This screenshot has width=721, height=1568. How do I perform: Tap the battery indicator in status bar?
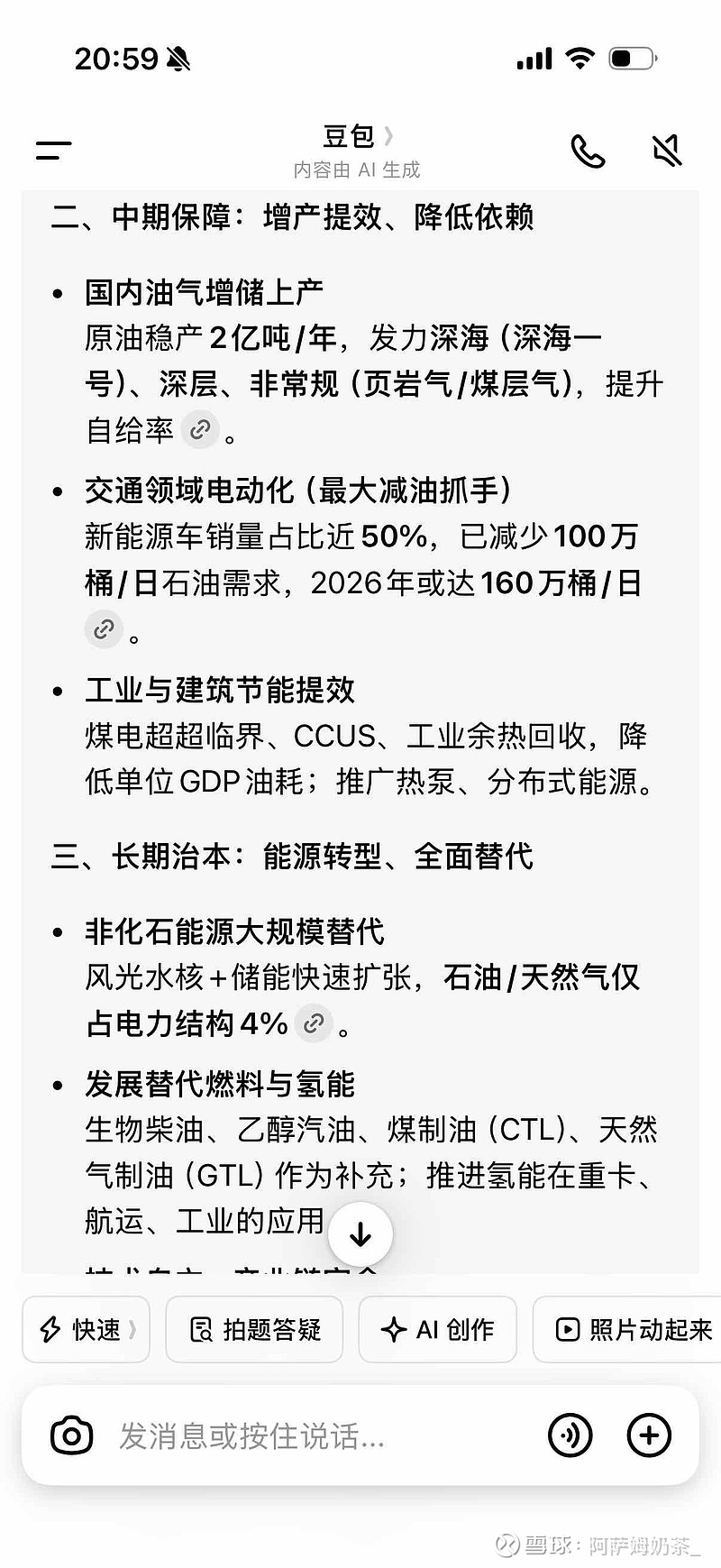point(631,56)
